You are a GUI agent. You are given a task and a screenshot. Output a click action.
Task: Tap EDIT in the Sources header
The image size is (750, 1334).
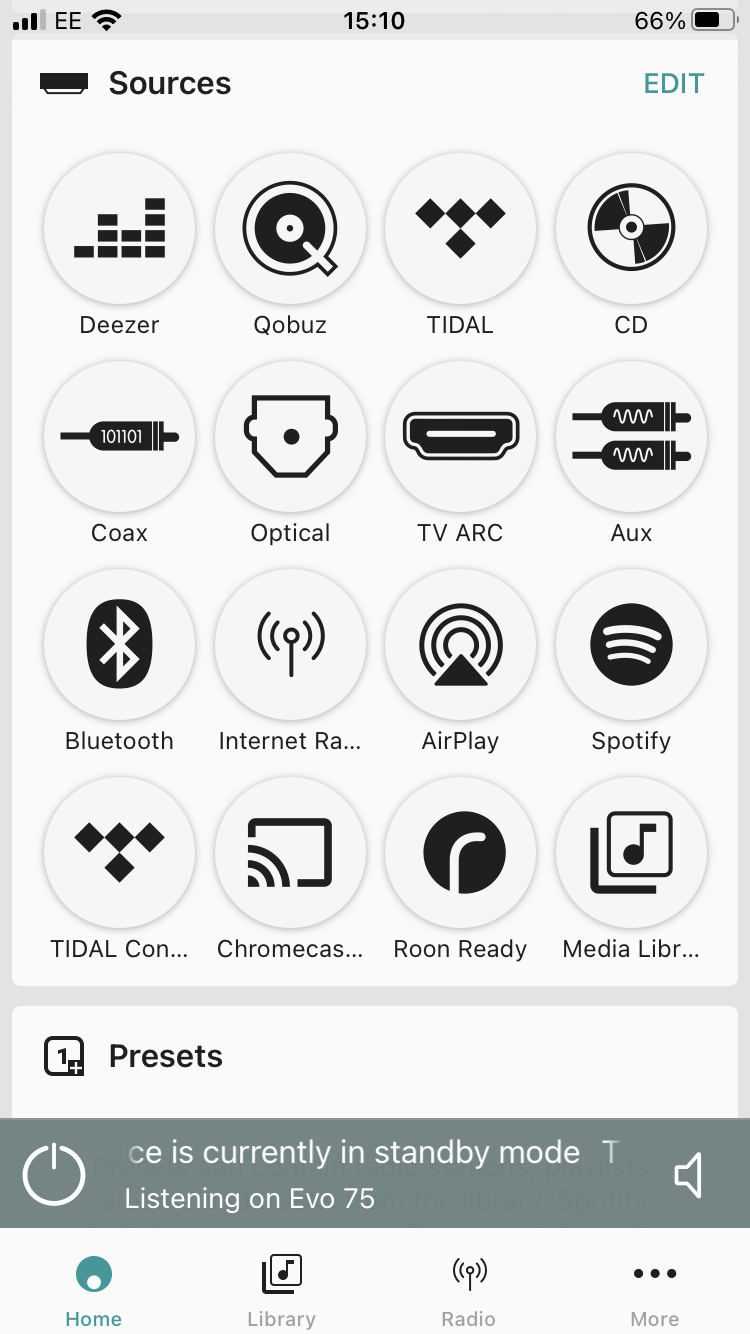tap(673, 84)
